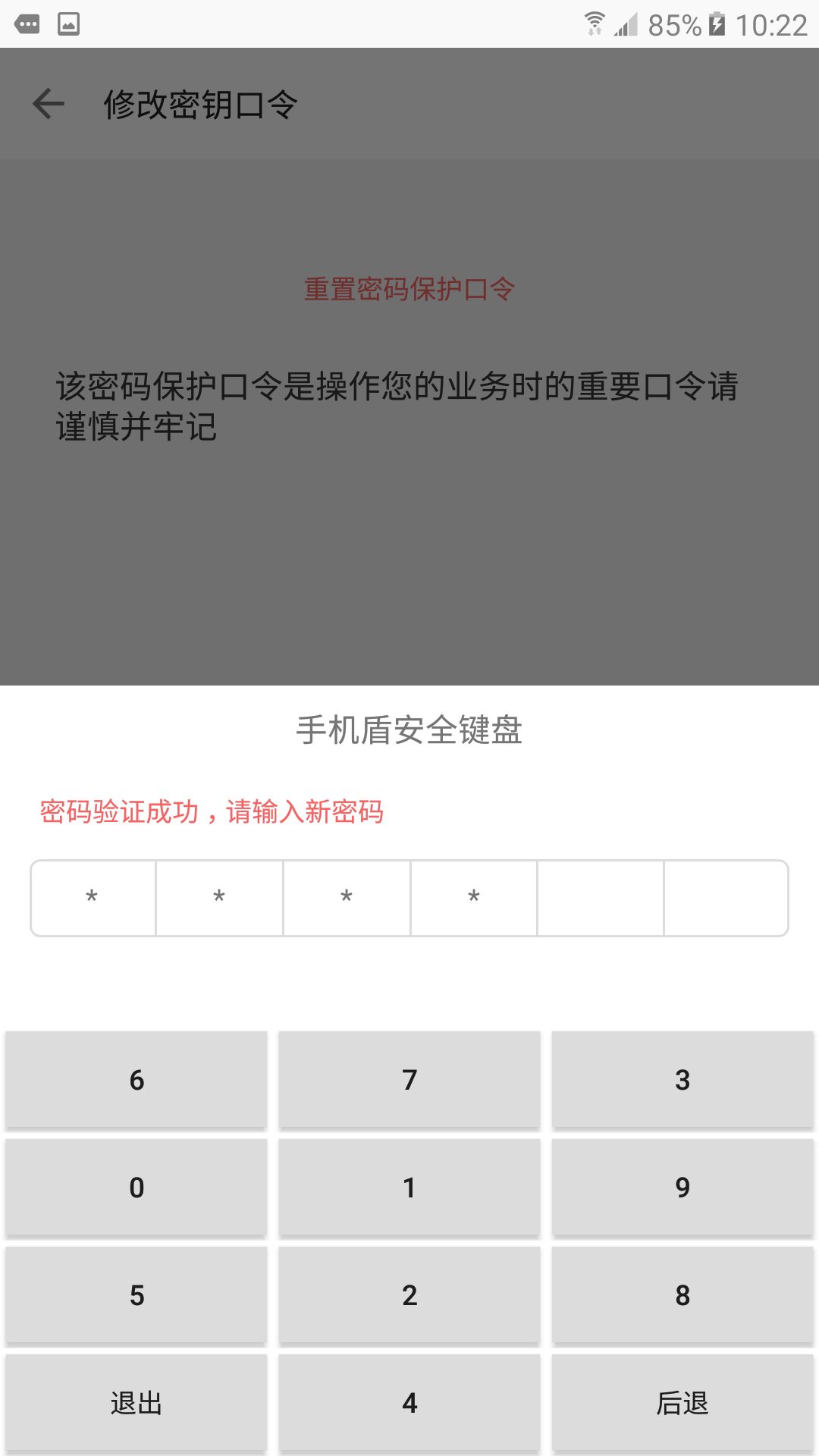The width and height of the screenshot is (819, 1456).
Task: Open the notifications icon in the status bar
Action: click(25, 23)
